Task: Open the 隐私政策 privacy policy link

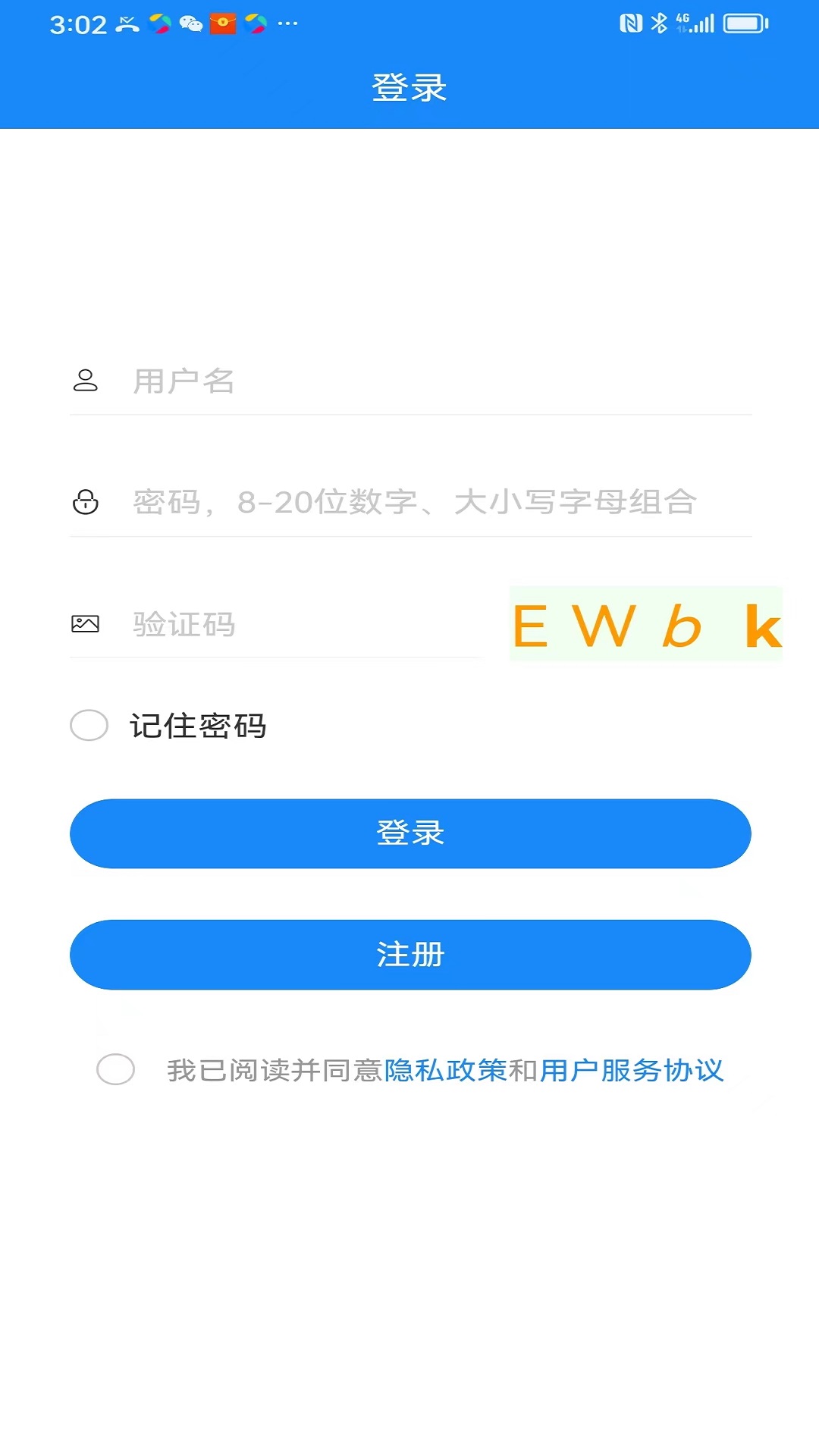Action: [446, 1071]
